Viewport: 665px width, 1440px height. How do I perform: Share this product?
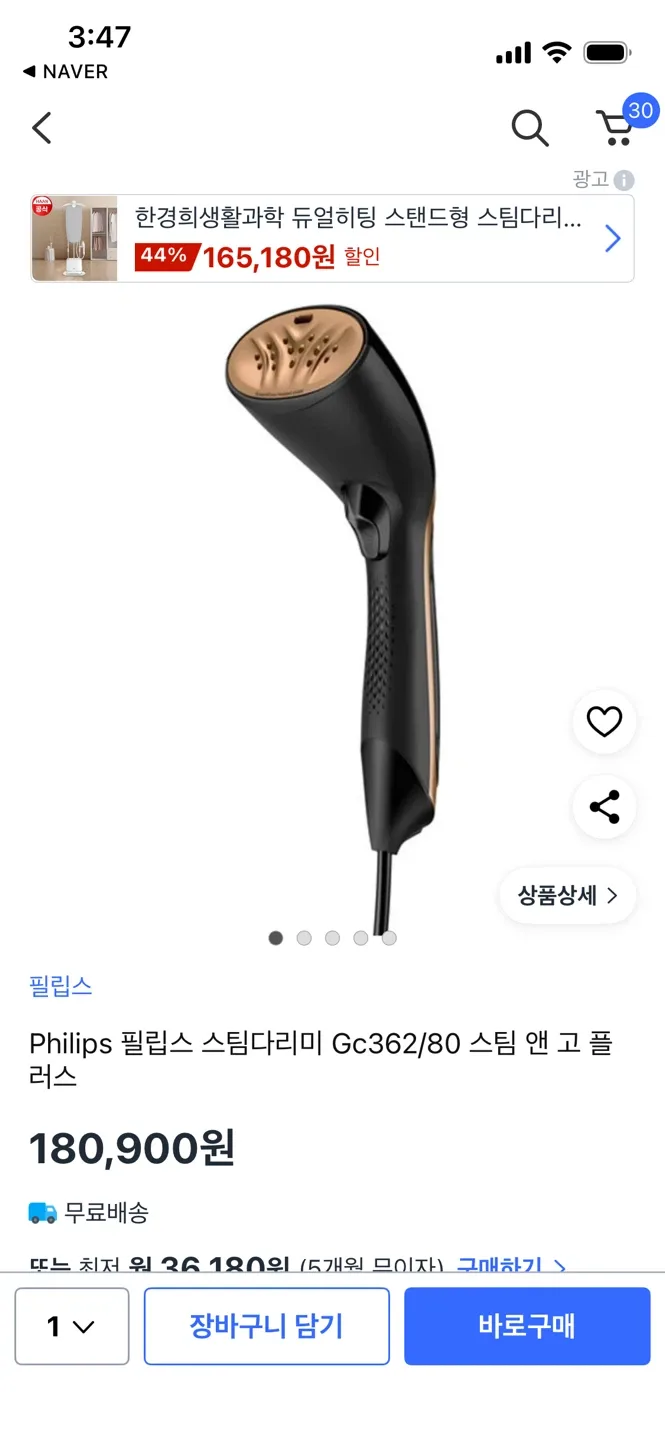click(604, 807)
